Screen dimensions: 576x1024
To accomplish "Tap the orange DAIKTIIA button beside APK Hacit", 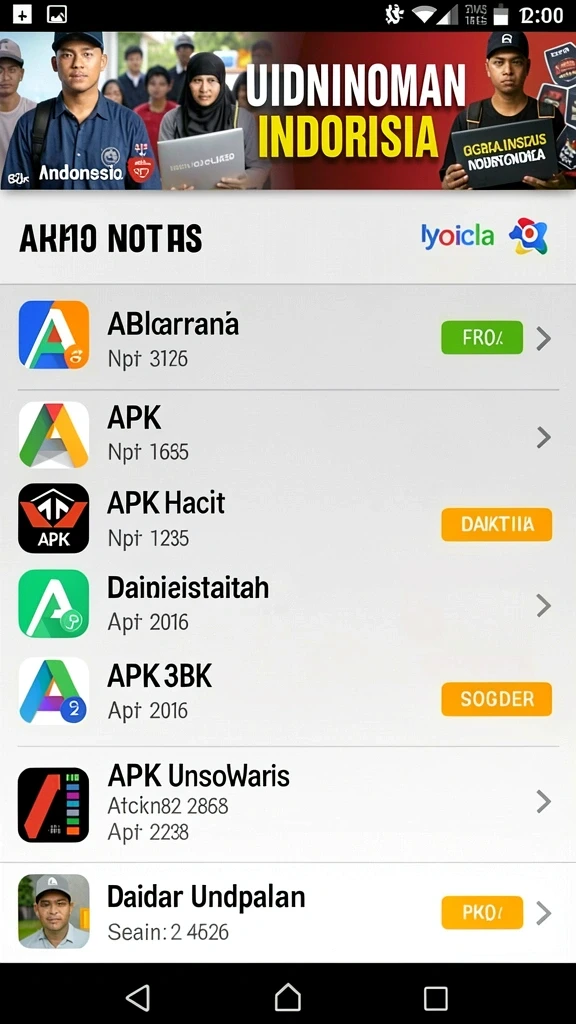I will [496, 524].
